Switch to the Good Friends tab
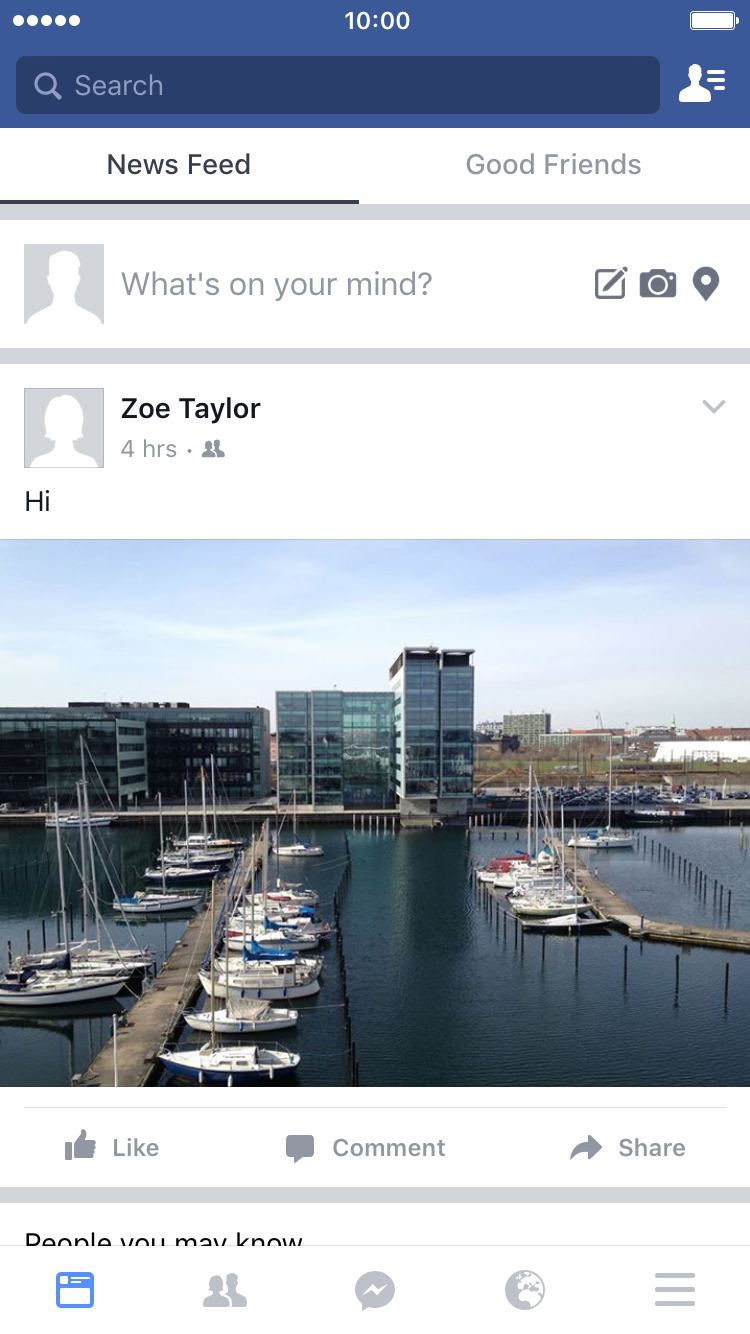This screenshot has height=1334, width=750. (x=553, y=165)
